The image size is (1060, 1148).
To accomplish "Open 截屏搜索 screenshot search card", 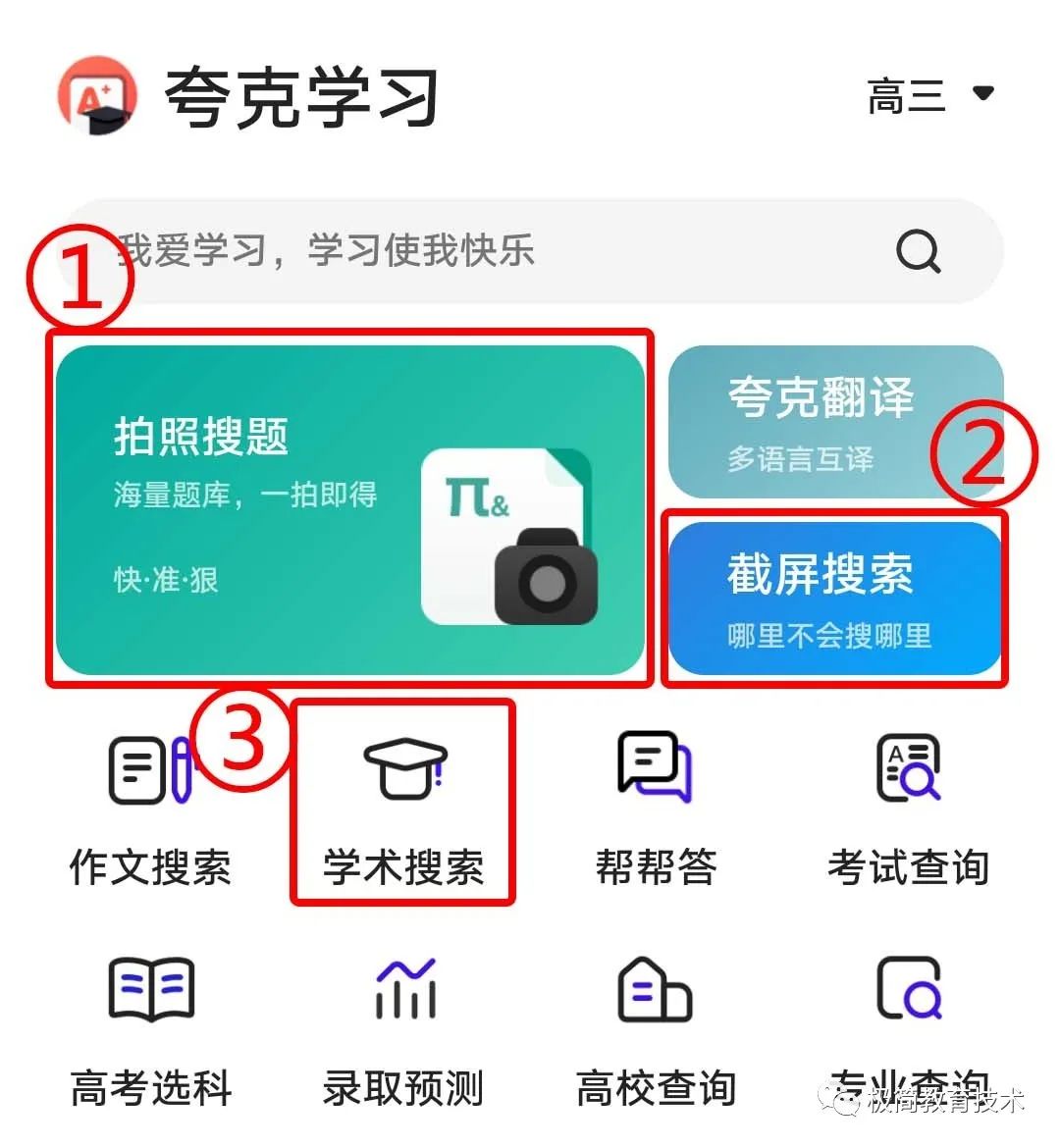I will pos(834,599).
